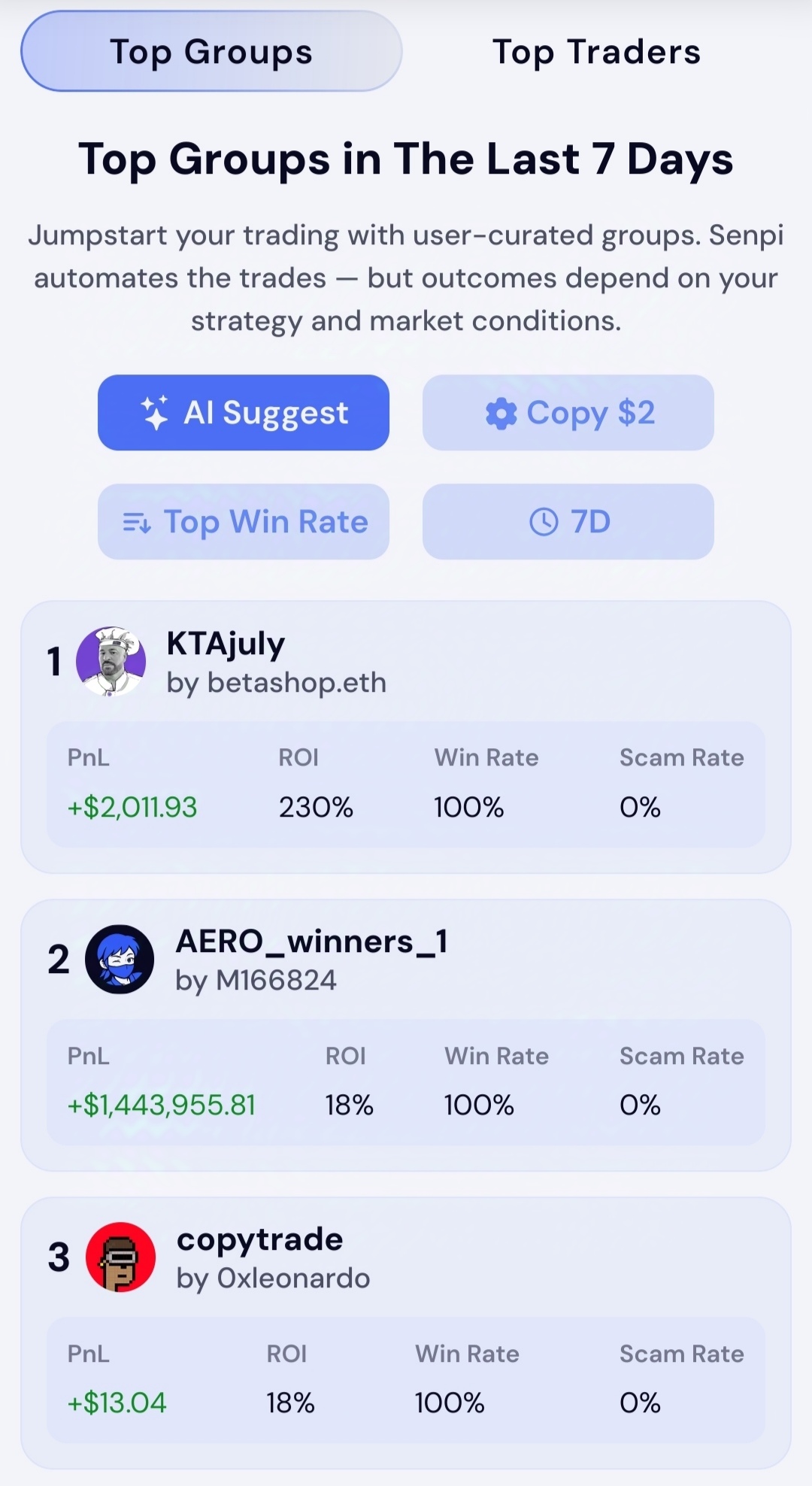Open the copytrade group by 0xleonardo
Image resolution: width=812 pixels, height=1486 pixels.
coord(406,1333)
